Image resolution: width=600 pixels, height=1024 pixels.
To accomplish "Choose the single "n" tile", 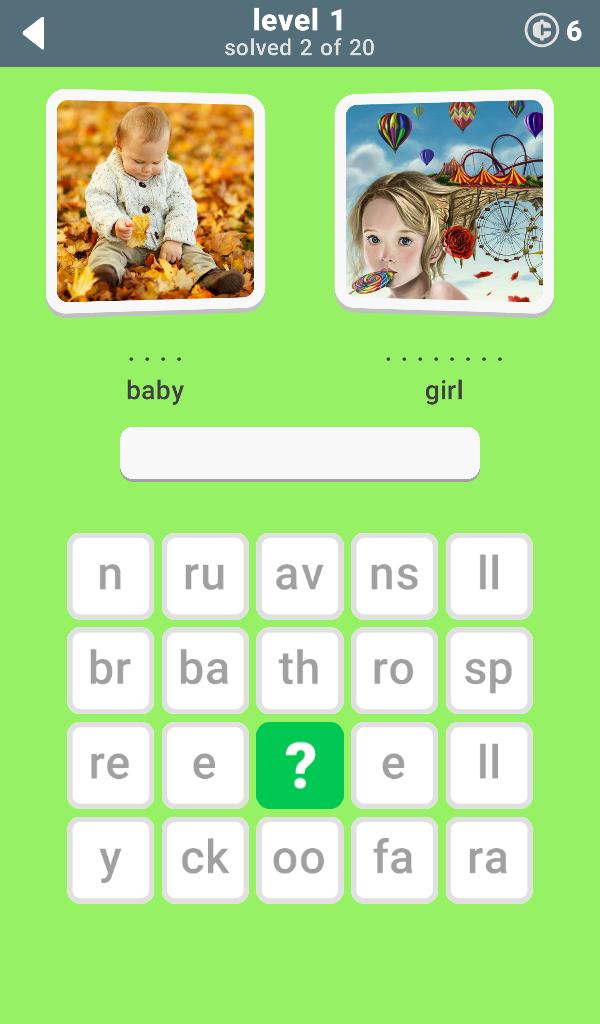I will click(x=110, y=576).
